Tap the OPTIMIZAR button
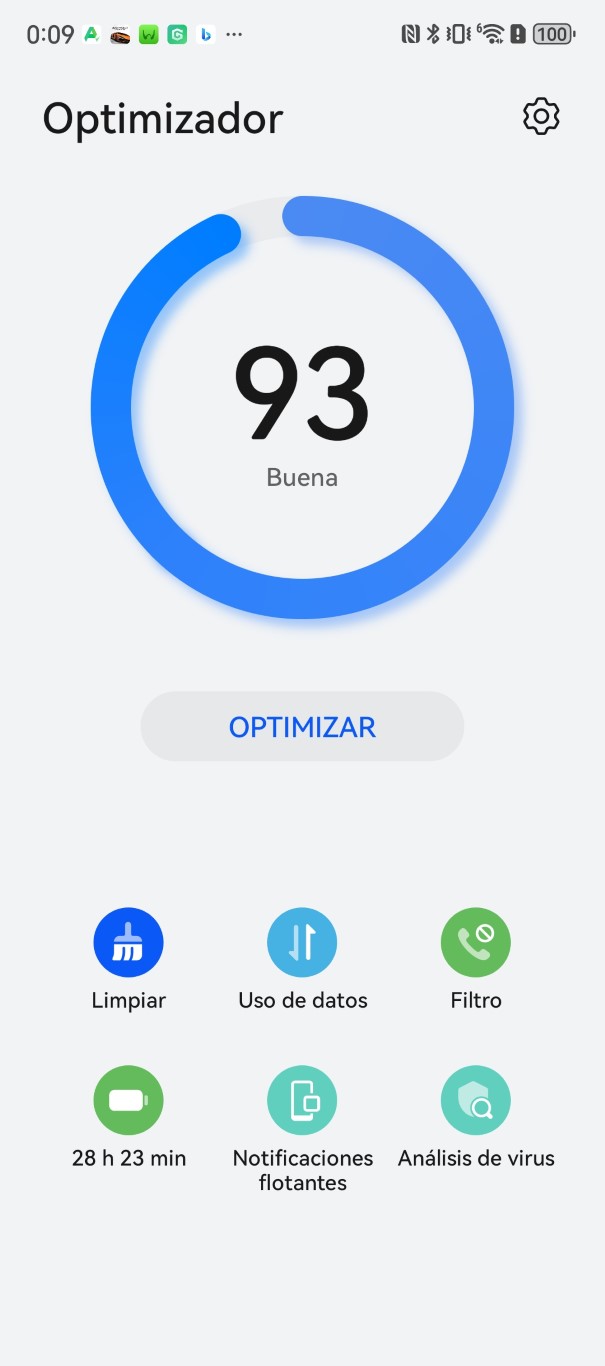This screenshot has width=605, height=1366. (302, 726)
